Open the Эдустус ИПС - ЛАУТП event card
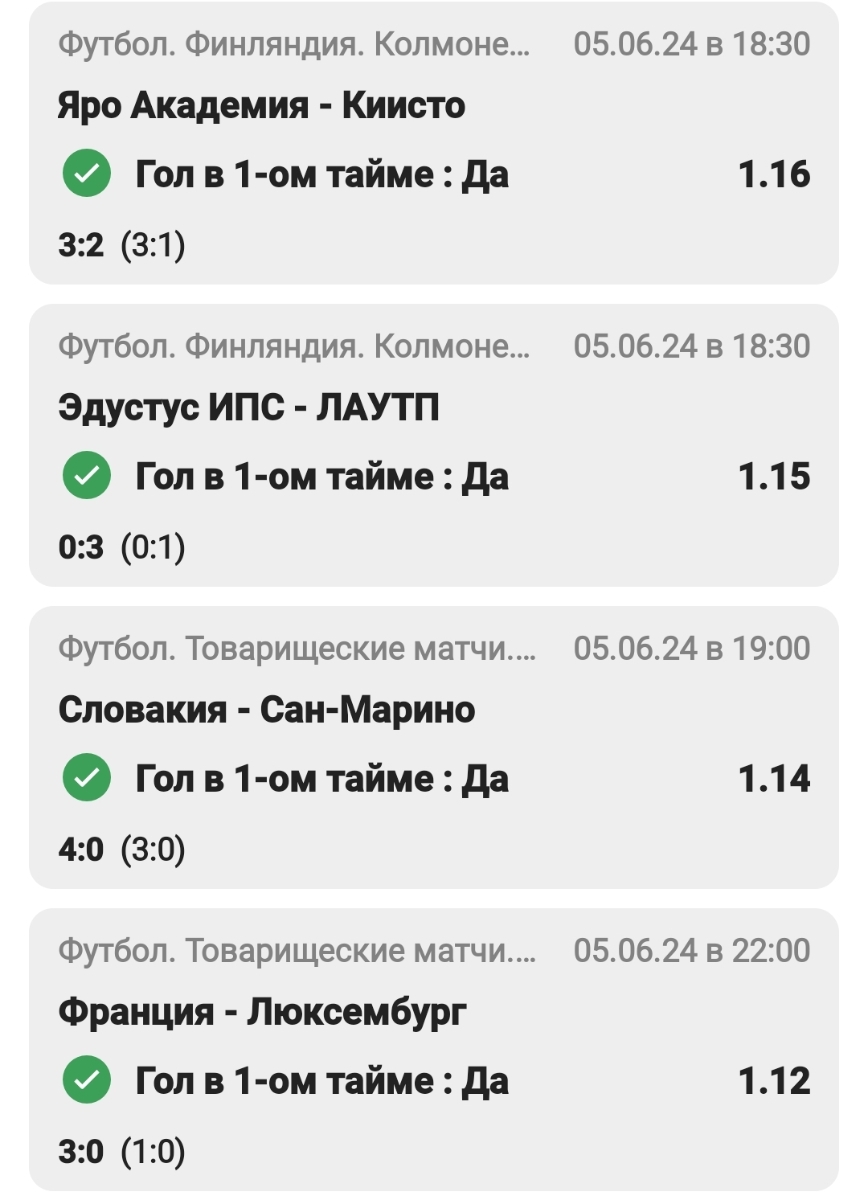 coord(433,445)
